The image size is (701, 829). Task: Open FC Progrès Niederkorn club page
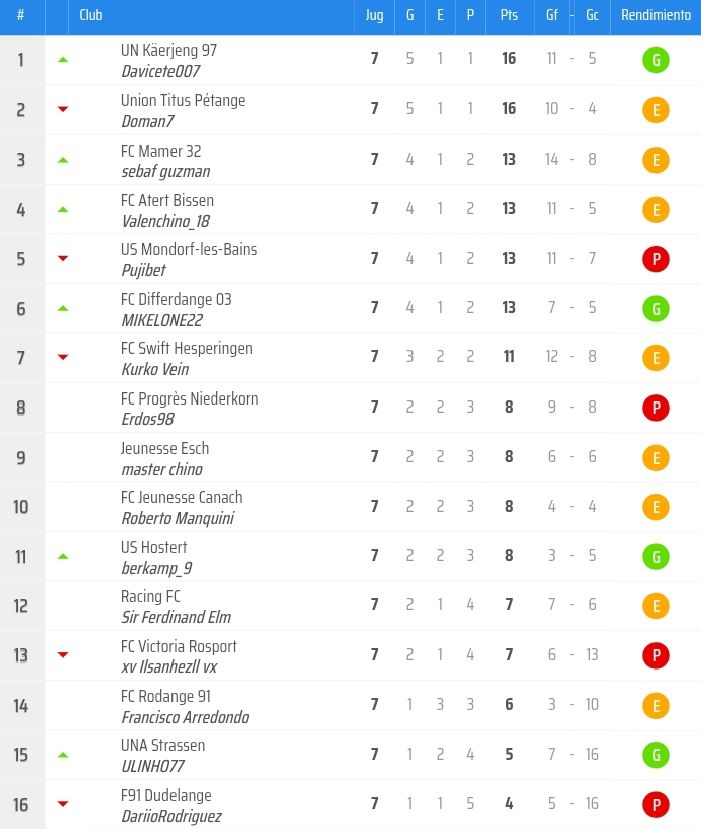[x=189, y=399]
